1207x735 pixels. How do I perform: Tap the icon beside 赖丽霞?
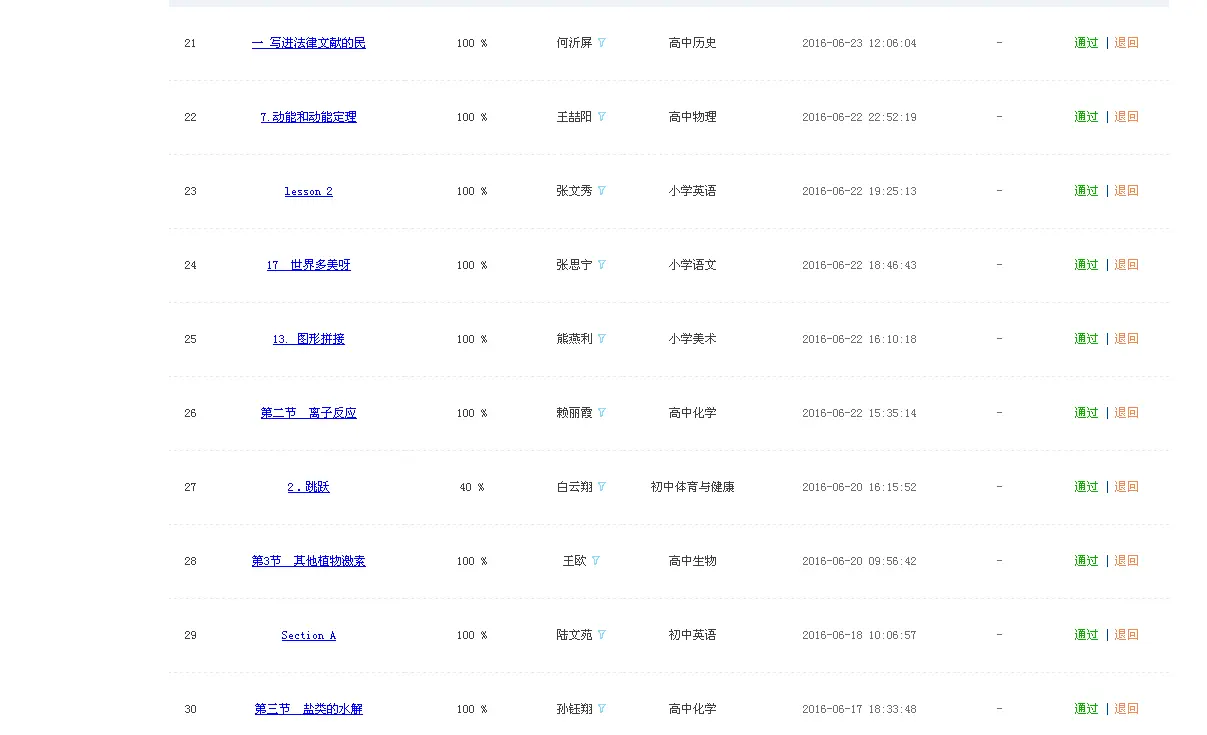click(602, 413)
